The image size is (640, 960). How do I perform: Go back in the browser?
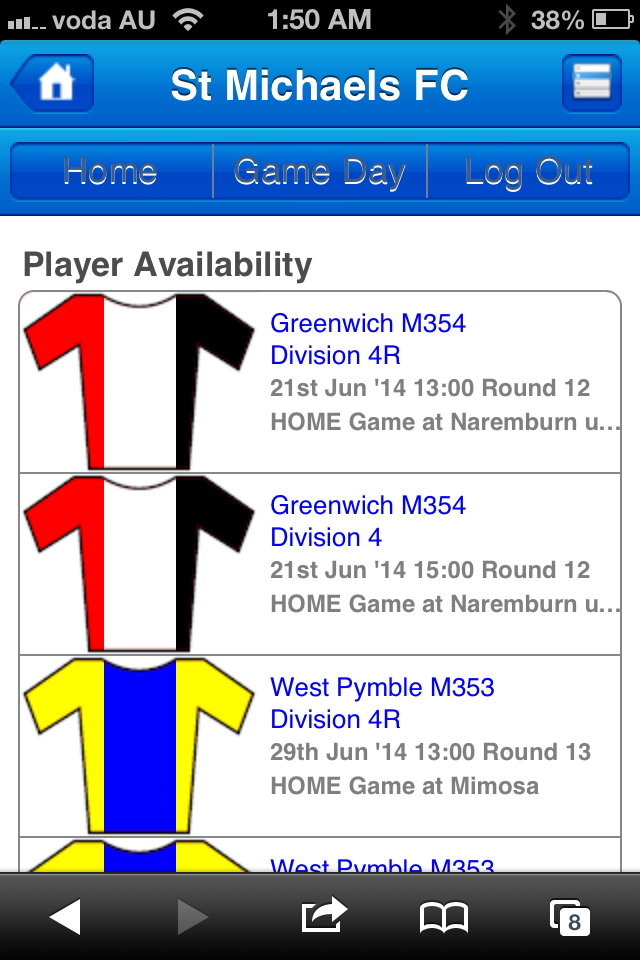click(65, 916)
